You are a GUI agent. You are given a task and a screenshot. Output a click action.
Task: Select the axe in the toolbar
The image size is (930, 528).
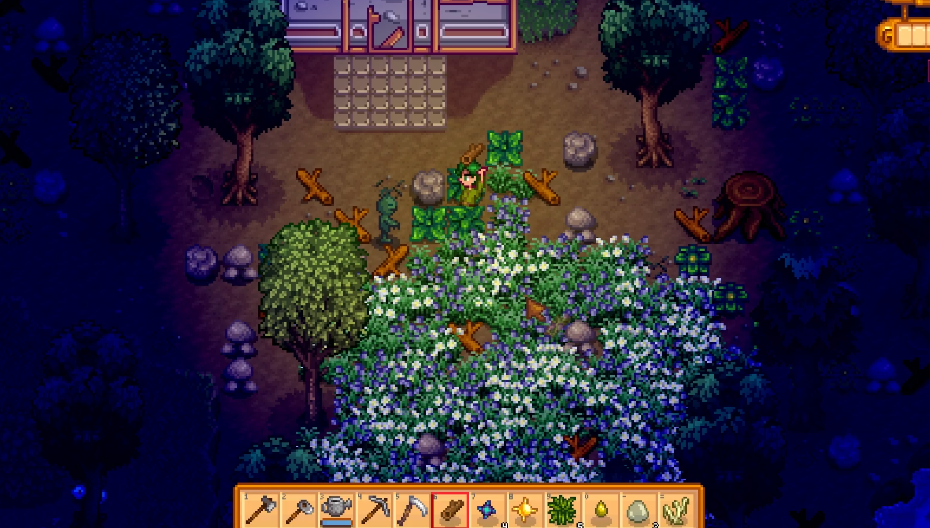point(259,510)
